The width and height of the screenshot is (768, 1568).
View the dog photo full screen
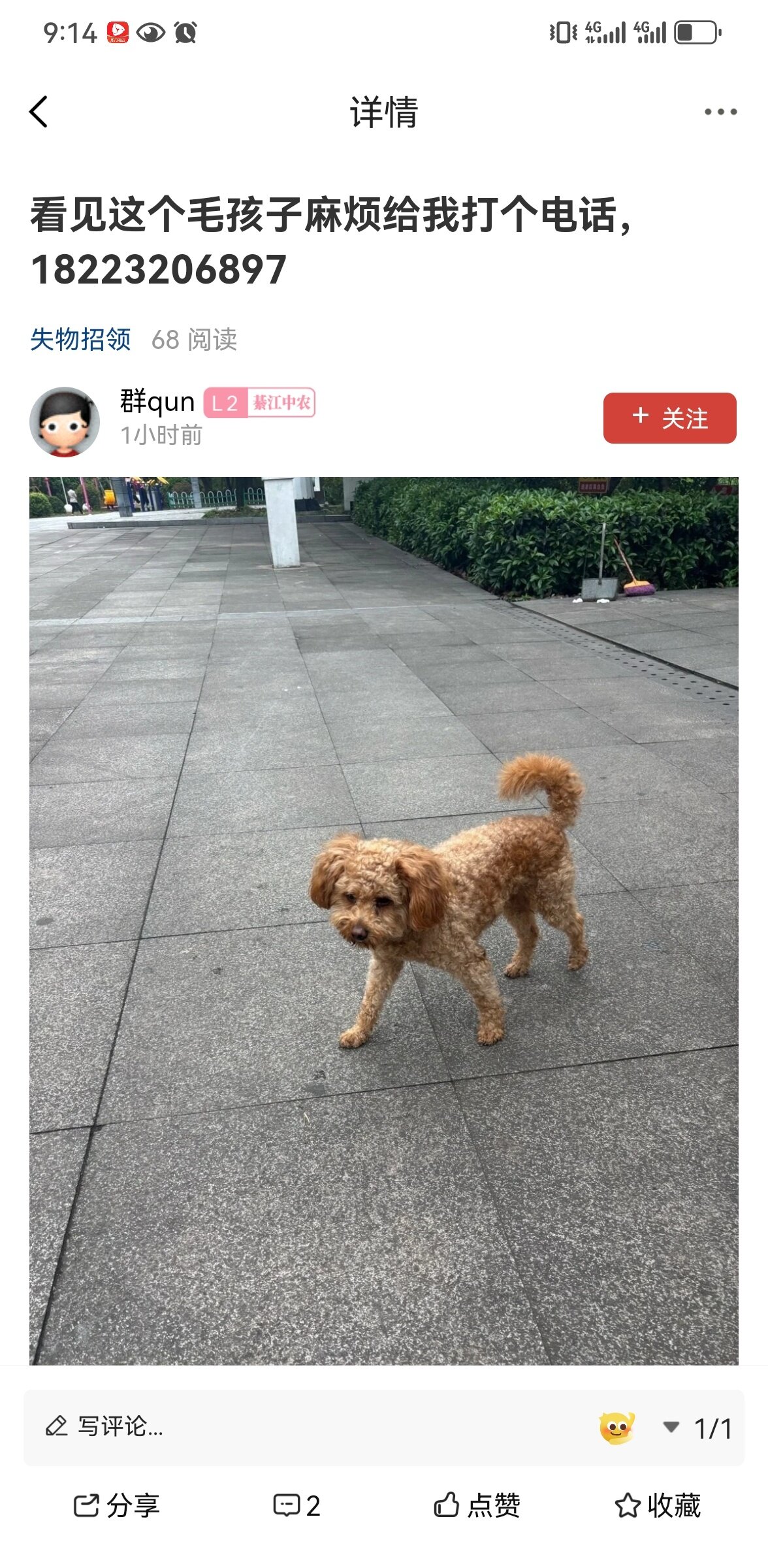[384, 920]
